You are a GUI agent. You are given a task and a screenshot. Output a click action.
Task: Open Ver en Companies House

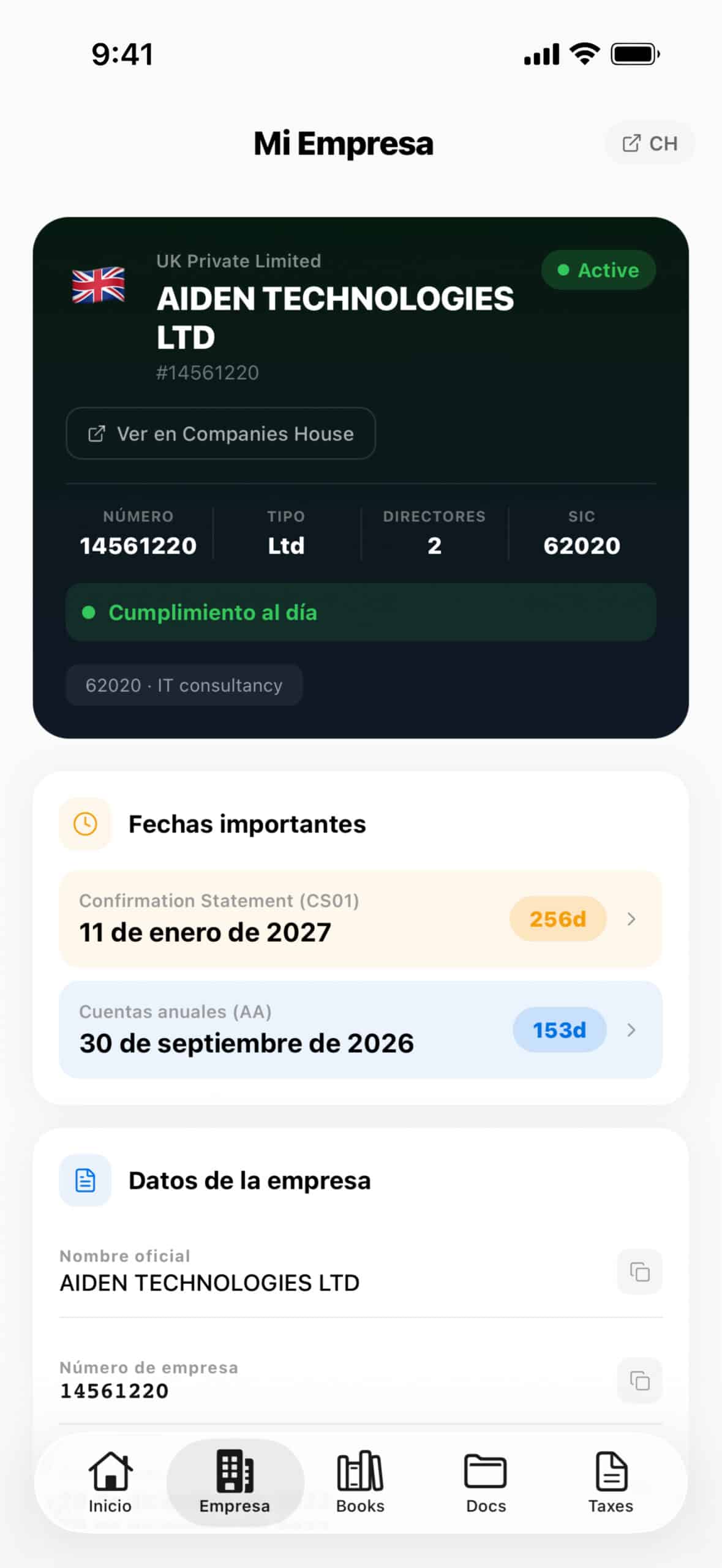220,434
